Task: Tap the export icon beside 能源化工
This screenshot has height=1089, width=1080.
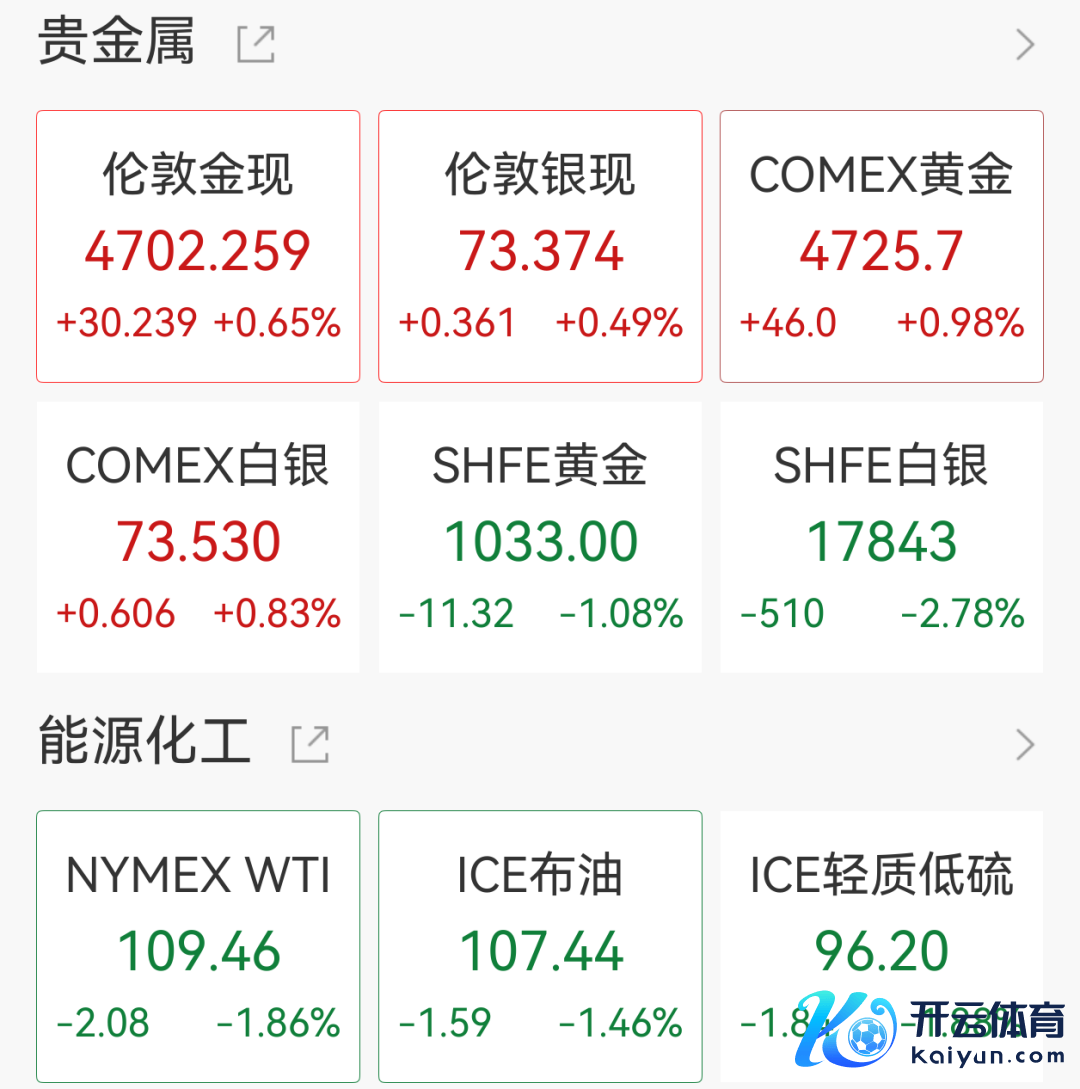Action: (310, 745)
